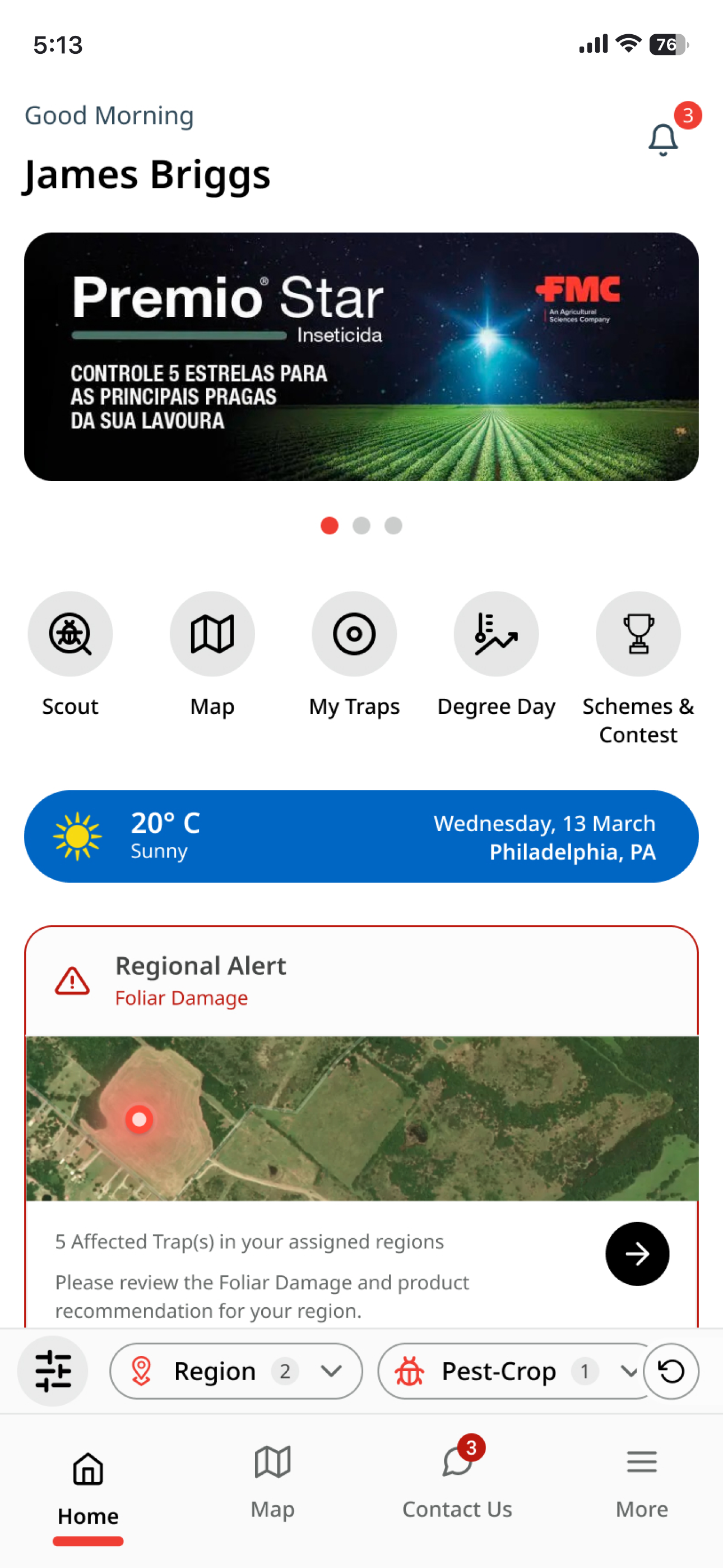Open the Regional Alert details arrow
Image resolution: width=723 pixels, height=1568 pixels.
[637, 1253]
